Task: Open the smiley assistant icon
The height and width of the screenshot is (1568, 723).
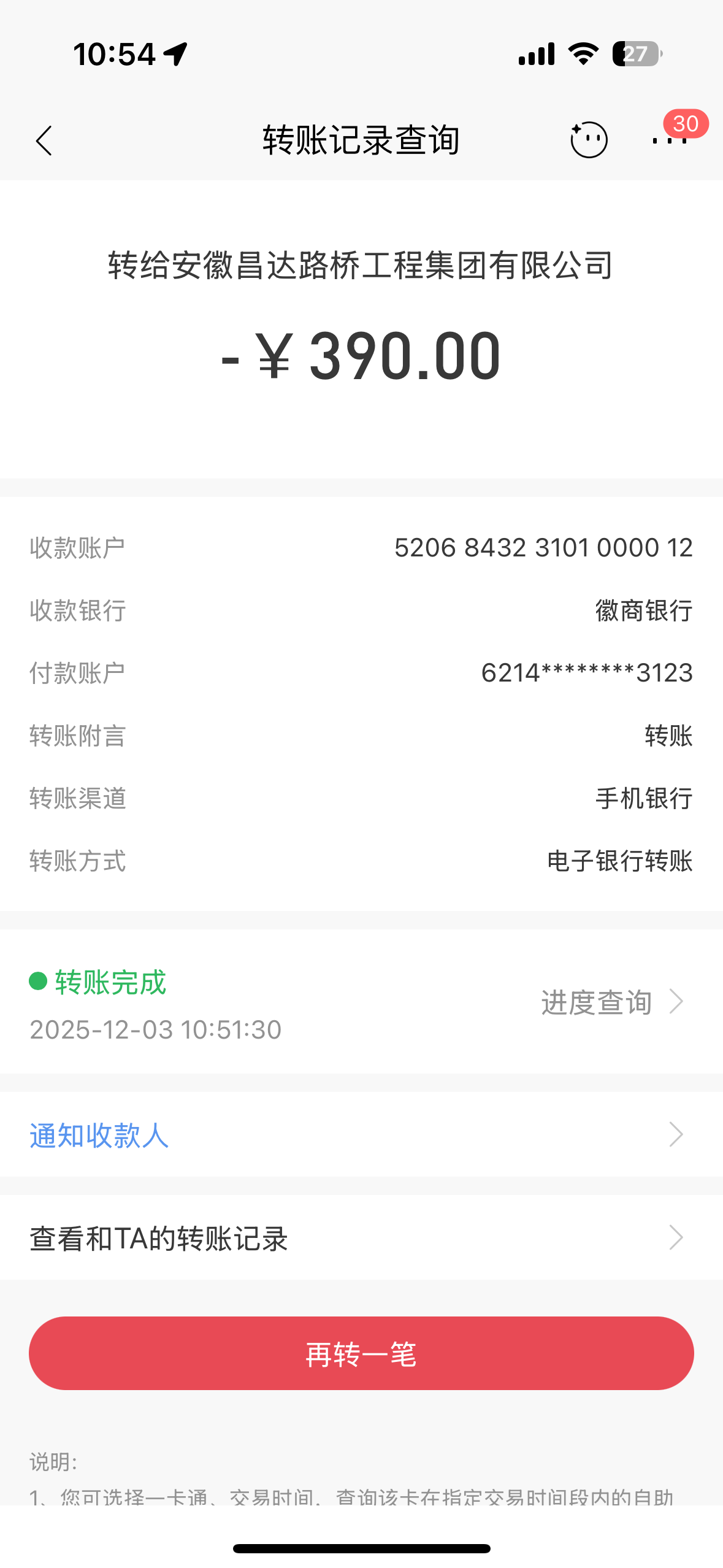Action: (x=589, y=140)
